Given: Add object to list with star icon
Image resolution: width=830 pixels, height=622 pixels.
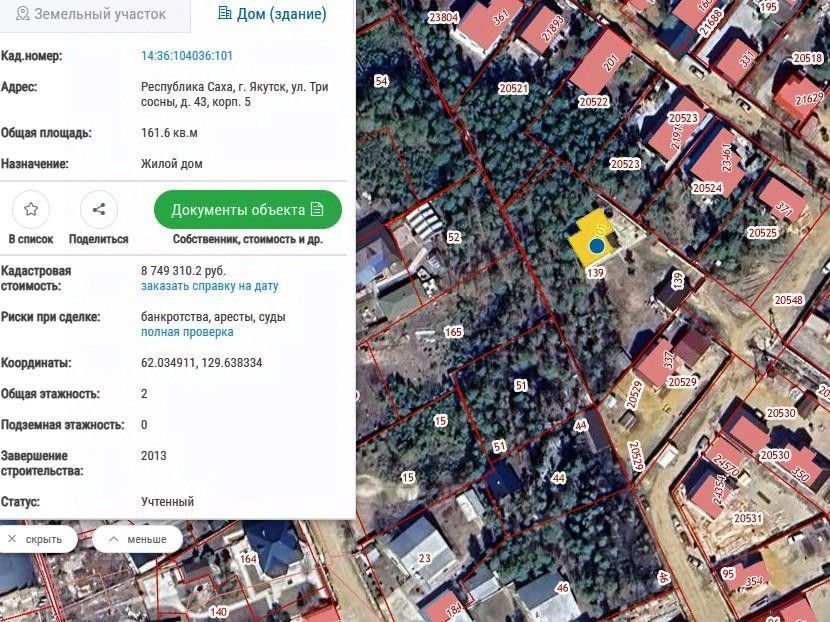Looking at the screenshot, I should click(31, 210).
